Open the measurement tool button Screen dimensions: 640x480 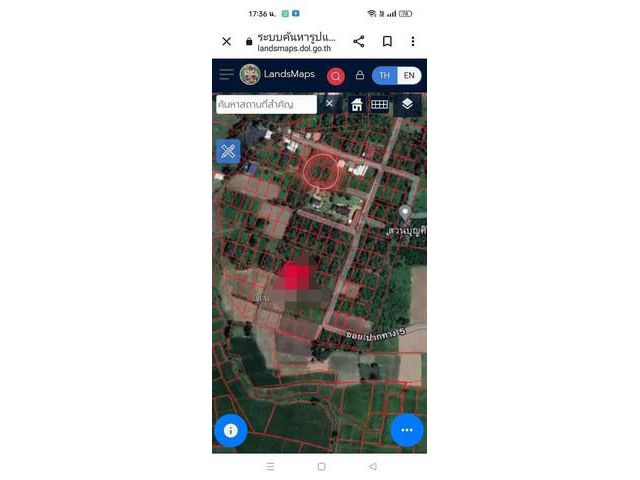click(228, 151)
